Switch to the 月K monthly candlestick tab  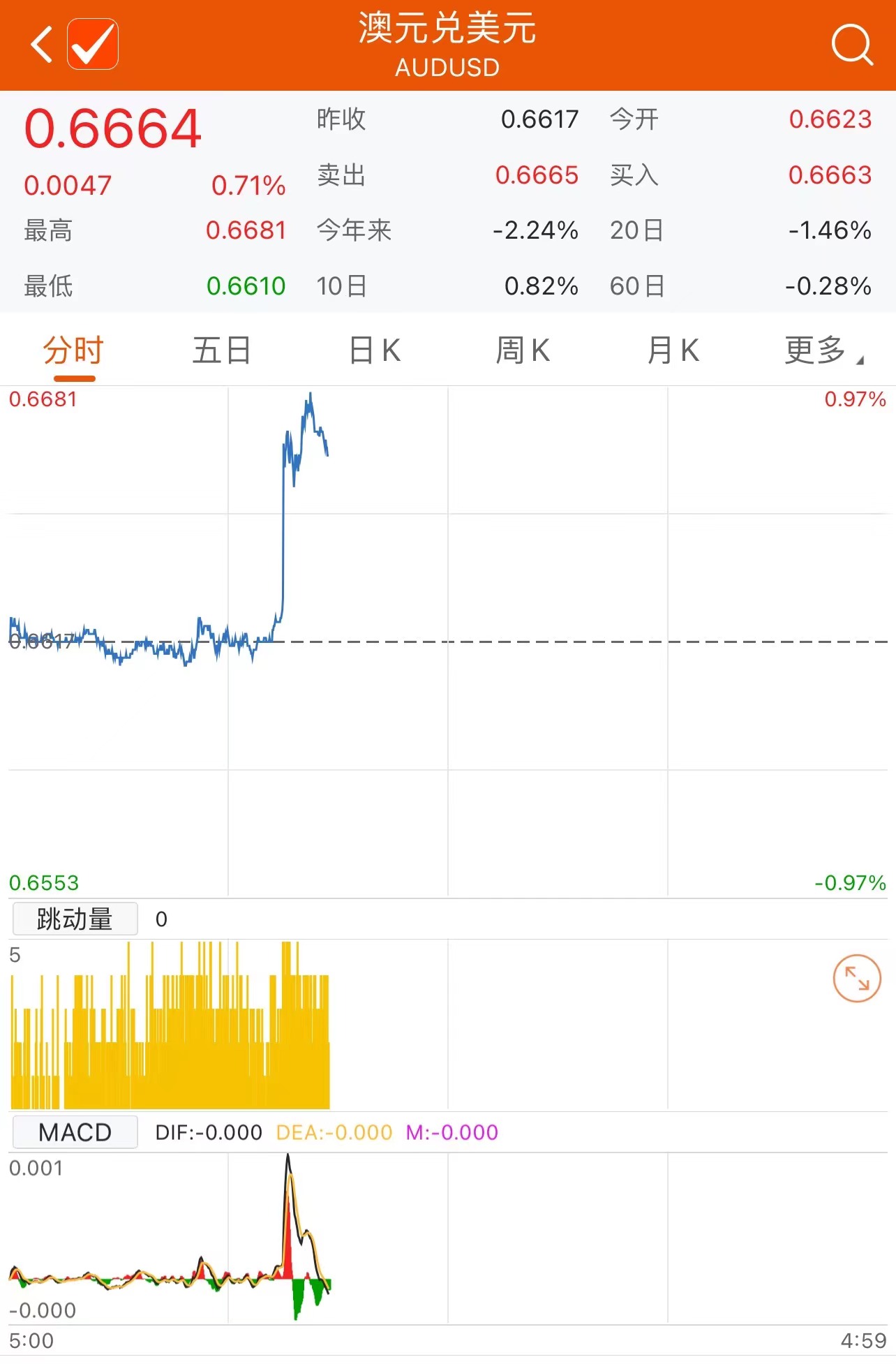coord(673,350)
